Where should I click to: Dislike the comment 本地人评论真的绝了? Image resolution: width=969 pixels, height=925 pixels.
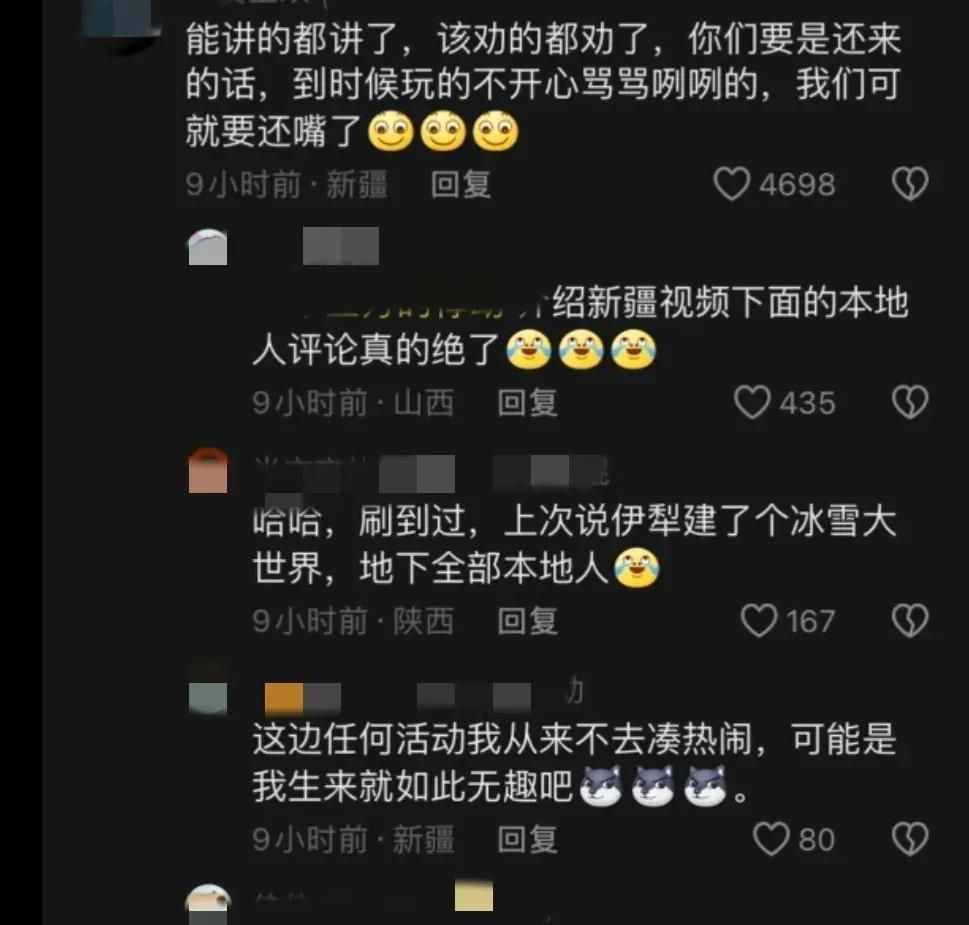909,403
